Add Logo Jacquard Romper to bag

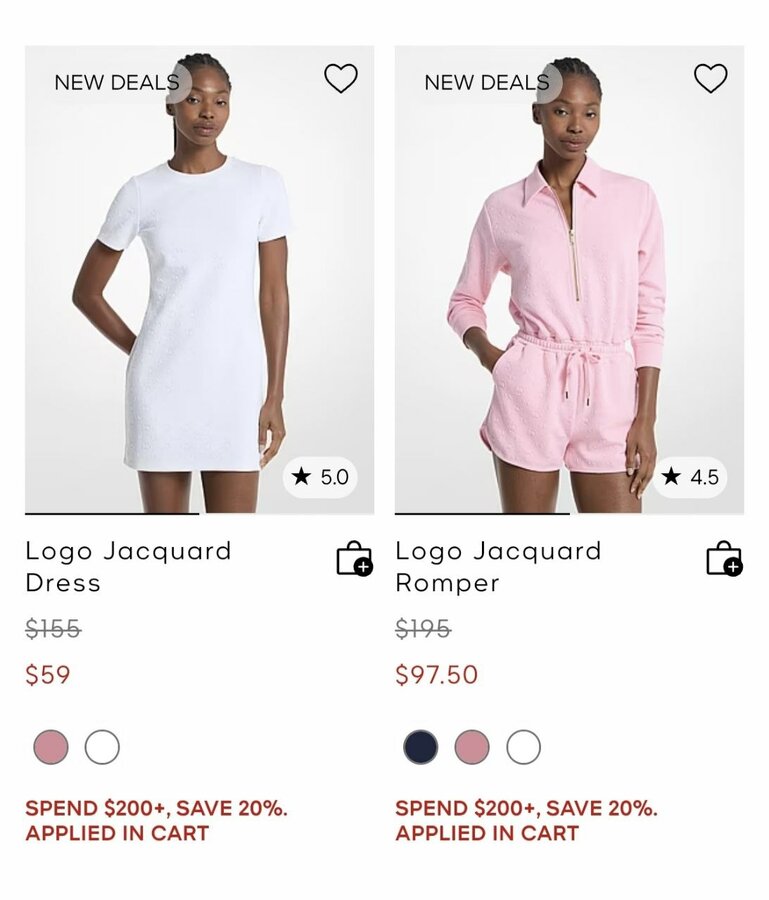[724, 558]
